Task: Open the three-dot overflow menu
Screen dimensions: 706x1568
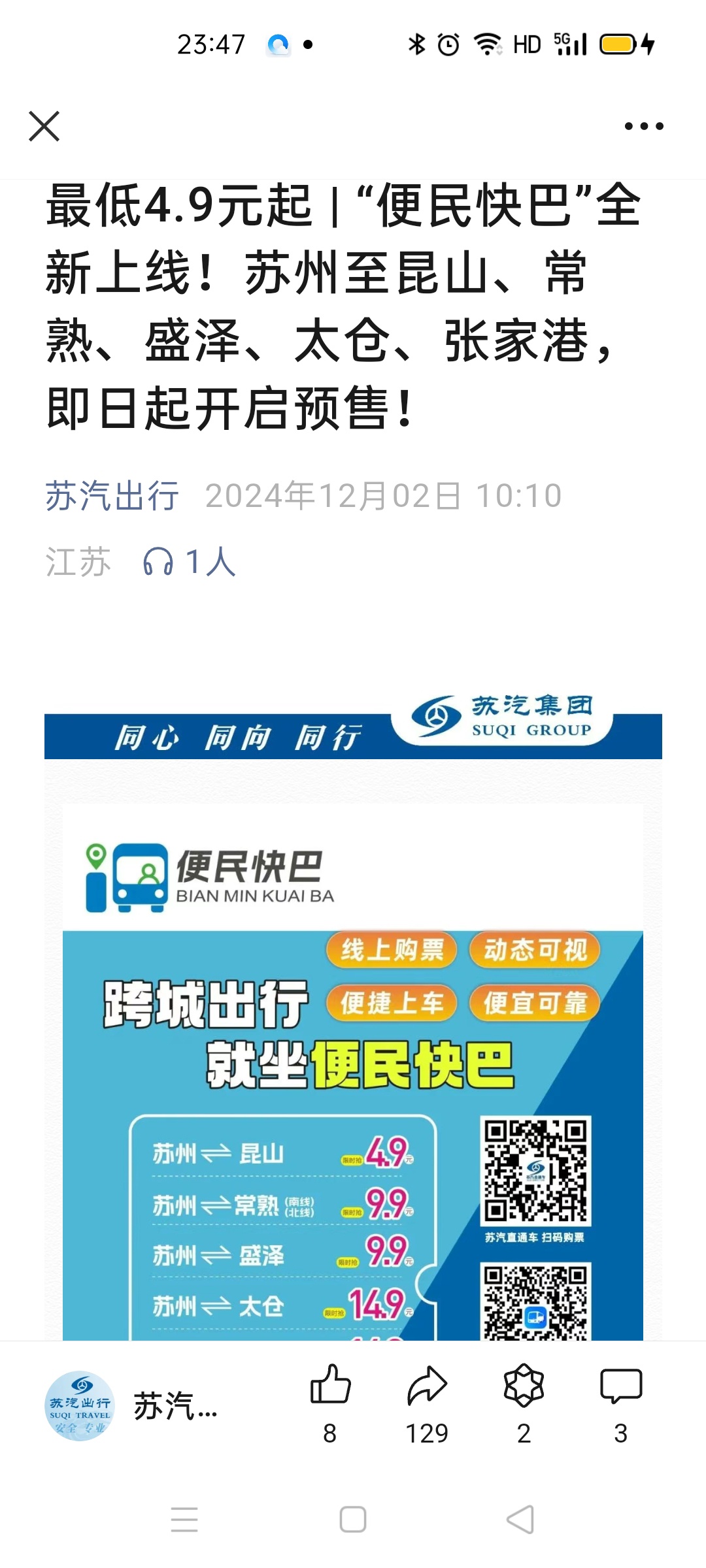Action: [644, 126]
